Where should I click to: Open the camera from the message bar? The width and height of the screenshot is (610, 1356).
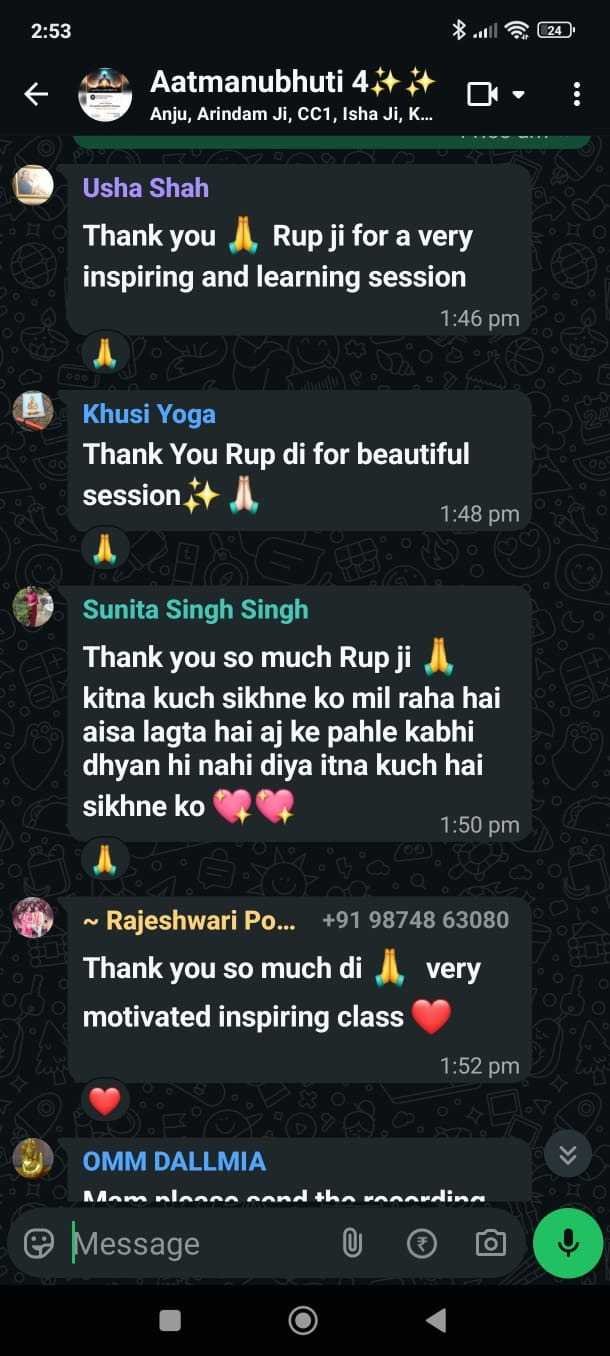[x=490, y=1243]
